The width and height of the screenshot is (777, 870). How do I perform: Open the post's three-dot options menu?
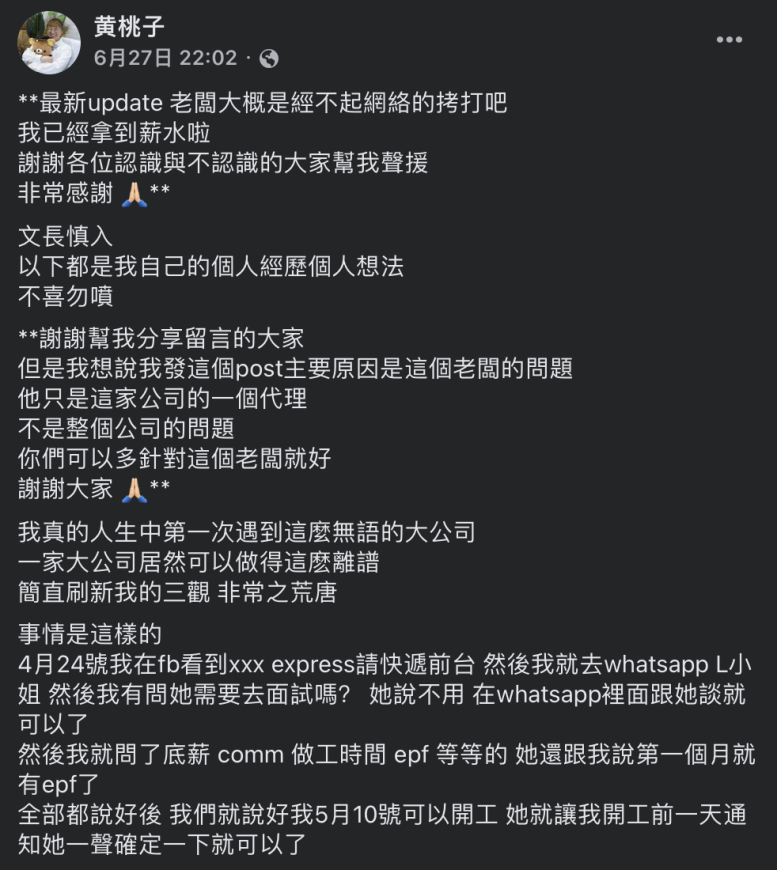[x=730, y=40]
